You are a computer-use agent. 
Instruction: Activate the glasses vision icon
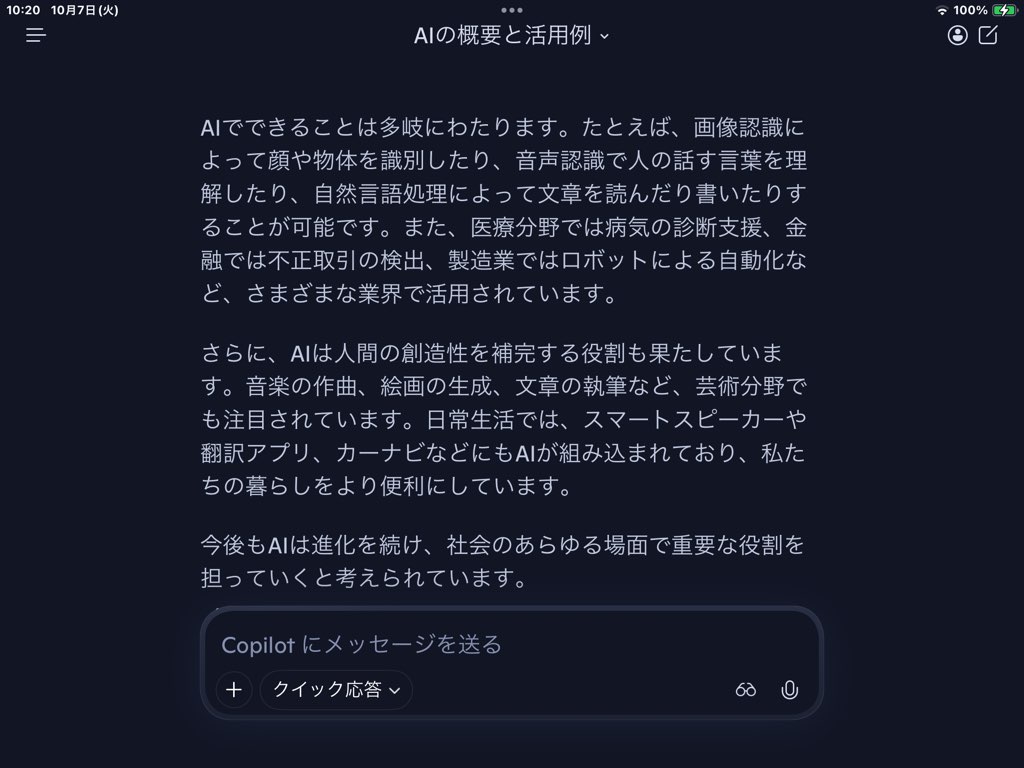point(746,689)
